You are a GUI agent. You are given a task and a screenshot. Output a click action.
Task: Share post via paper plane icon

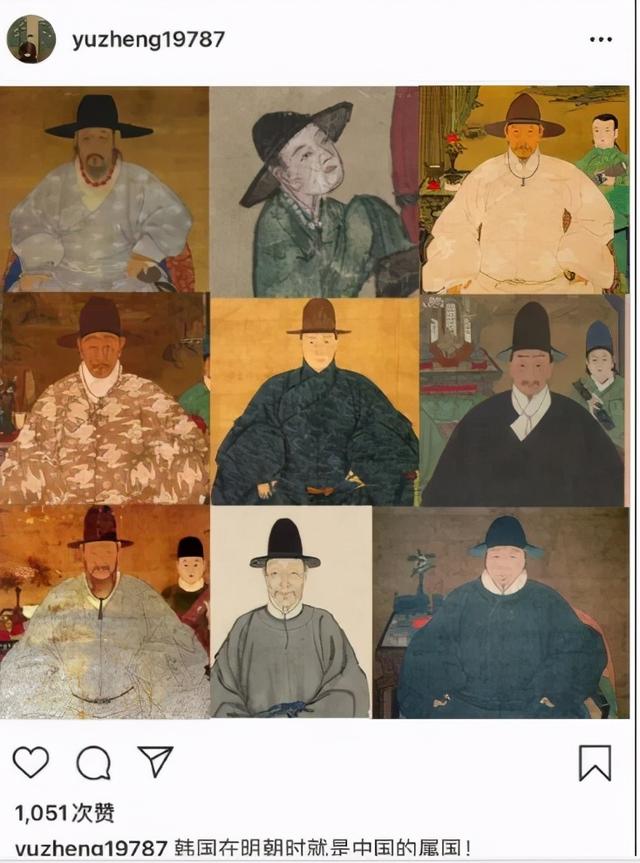[155, 762]
